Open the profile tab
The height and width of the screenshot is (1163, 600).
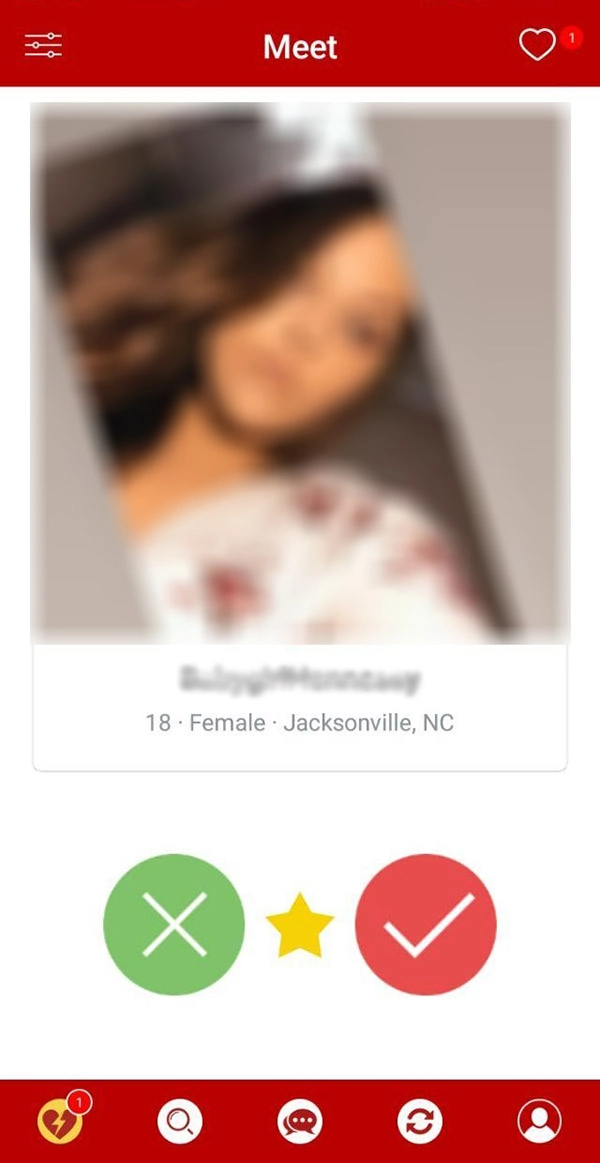pyautogui.click(x=539, y=1121)
